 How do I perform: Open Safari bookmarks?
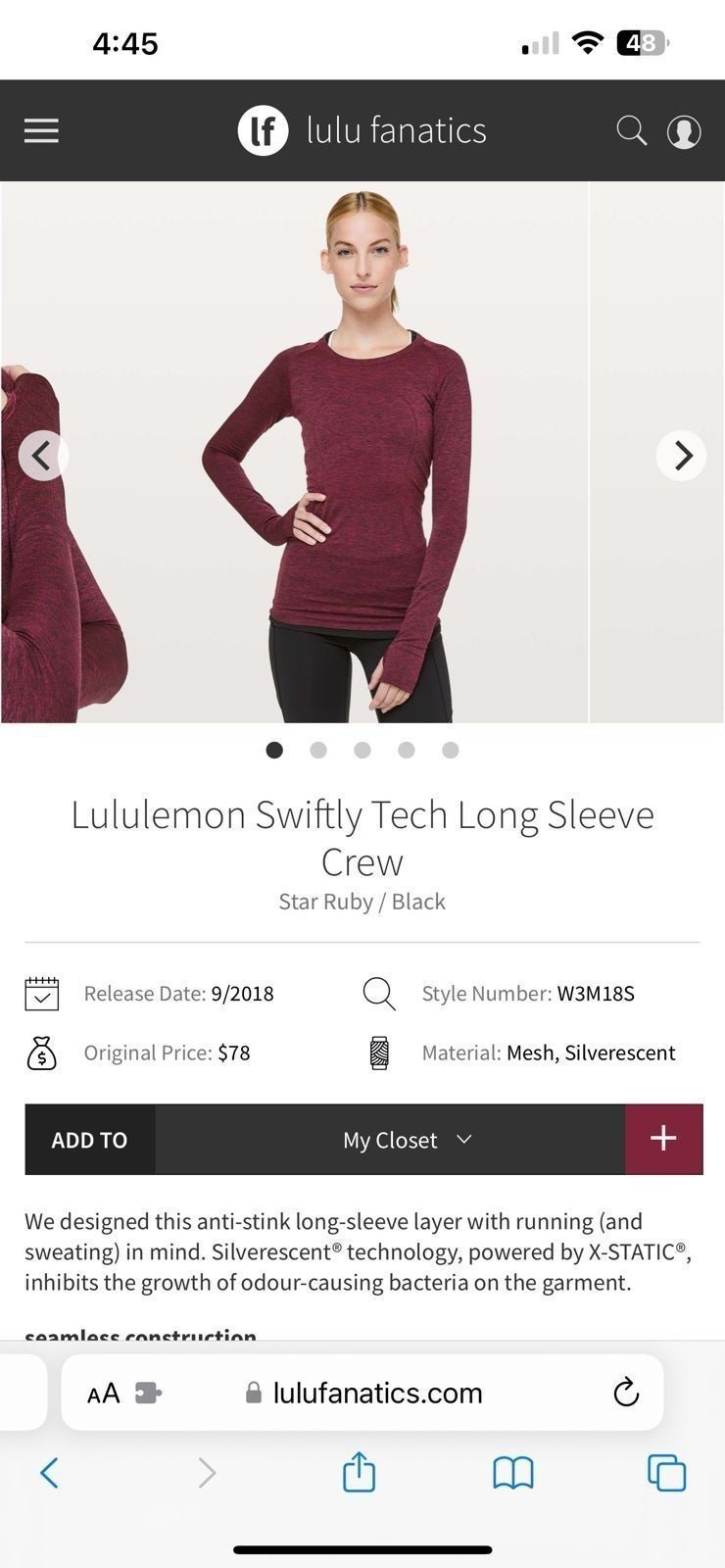[x=513, y=1472]
